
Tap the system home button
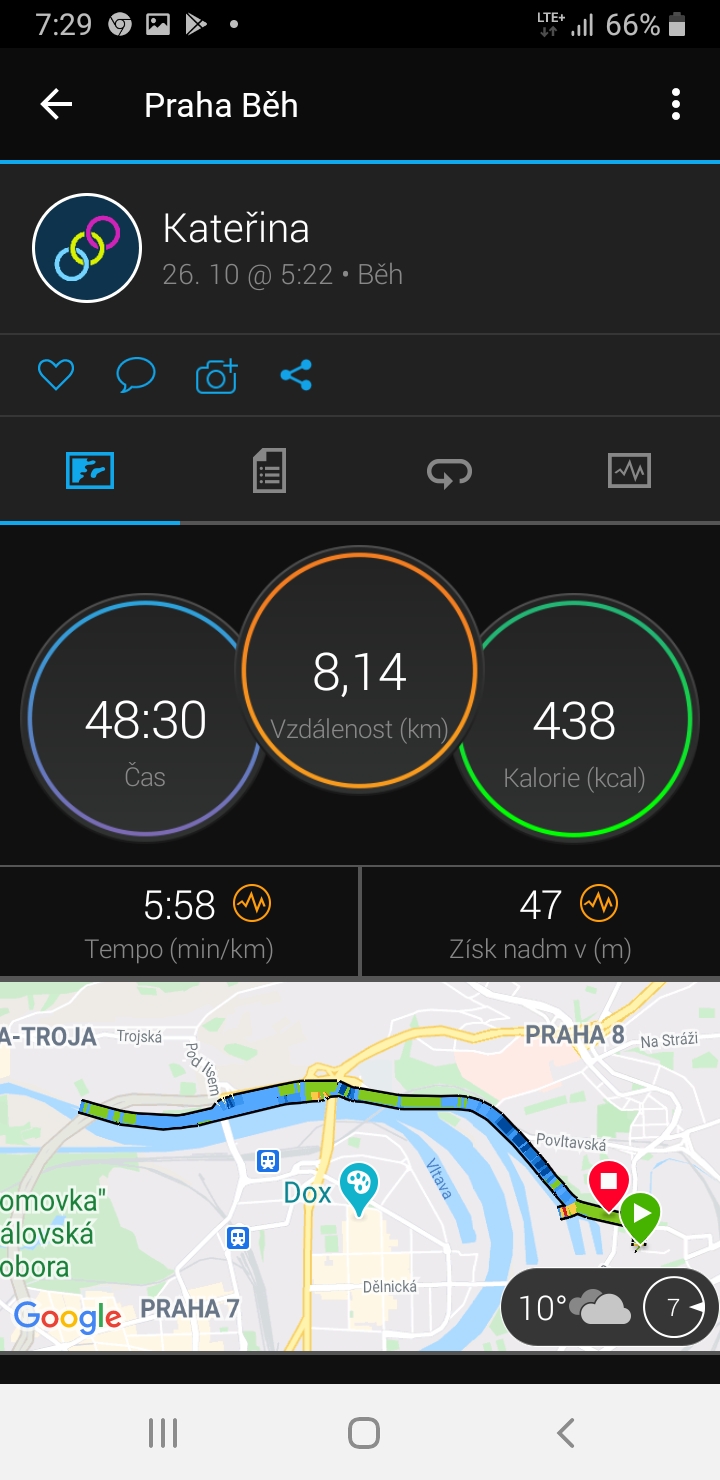[364, 1433]
